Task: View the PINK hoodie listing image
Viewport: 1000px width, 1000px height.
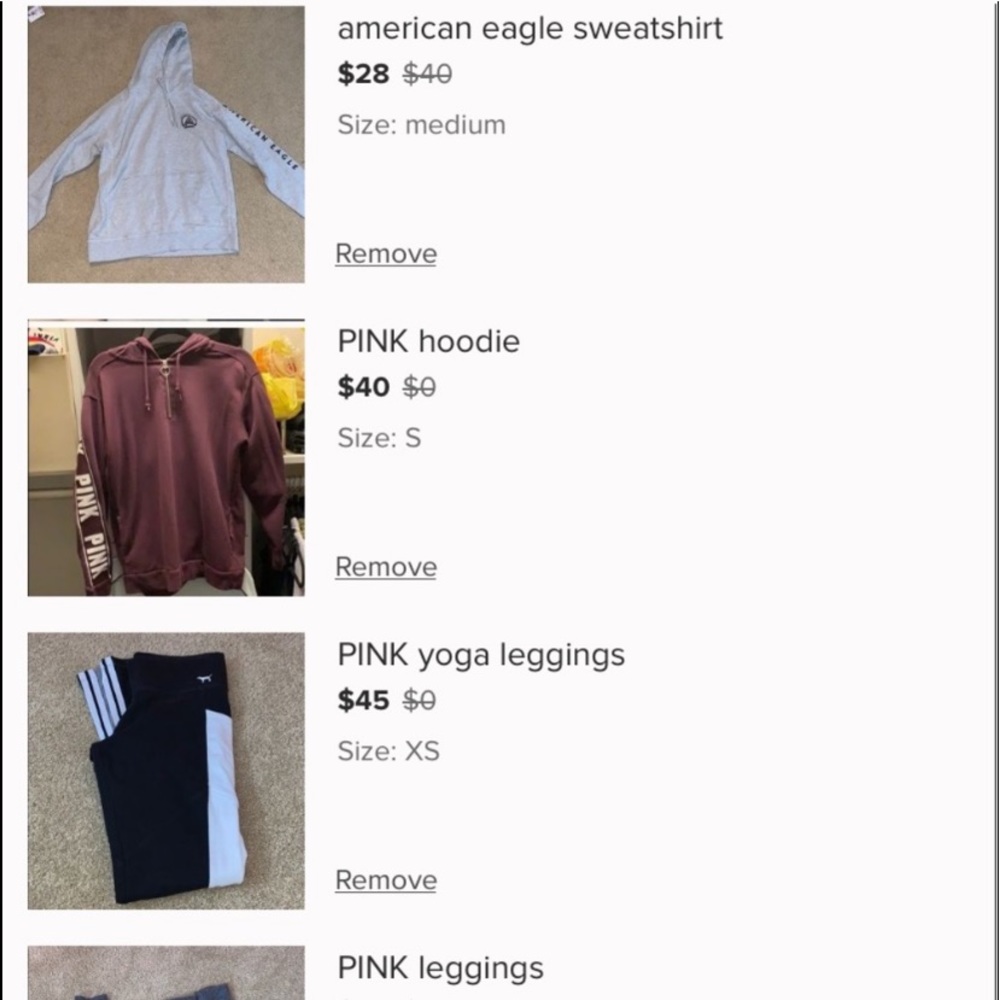Action: (x=166, y=460)
